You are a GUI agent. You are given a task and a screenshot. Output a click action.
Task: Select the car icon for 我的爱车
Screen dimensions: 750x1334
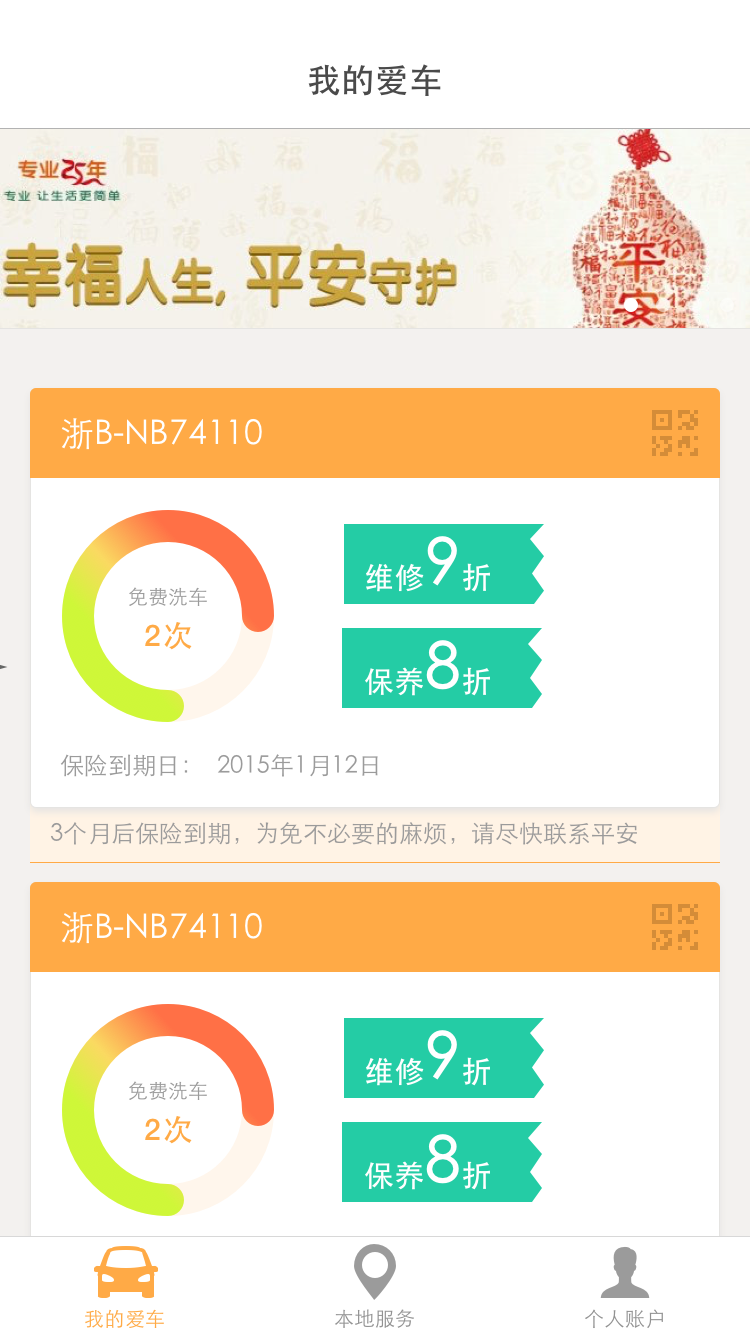click(x=123, y=1270)
